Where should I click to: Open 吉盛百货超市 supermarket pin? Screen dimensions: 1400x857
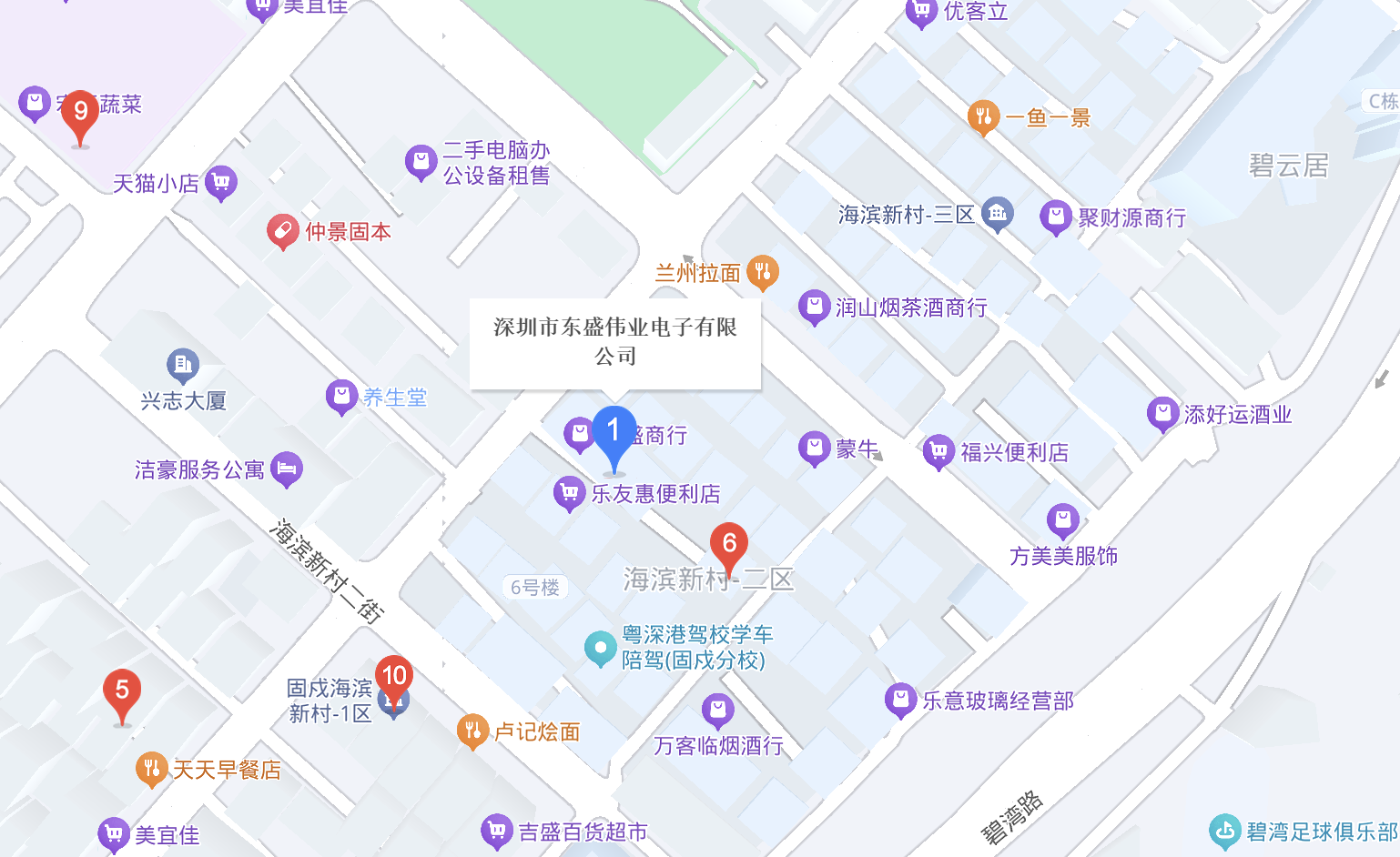pyautogui.click(x=497, y=830)
